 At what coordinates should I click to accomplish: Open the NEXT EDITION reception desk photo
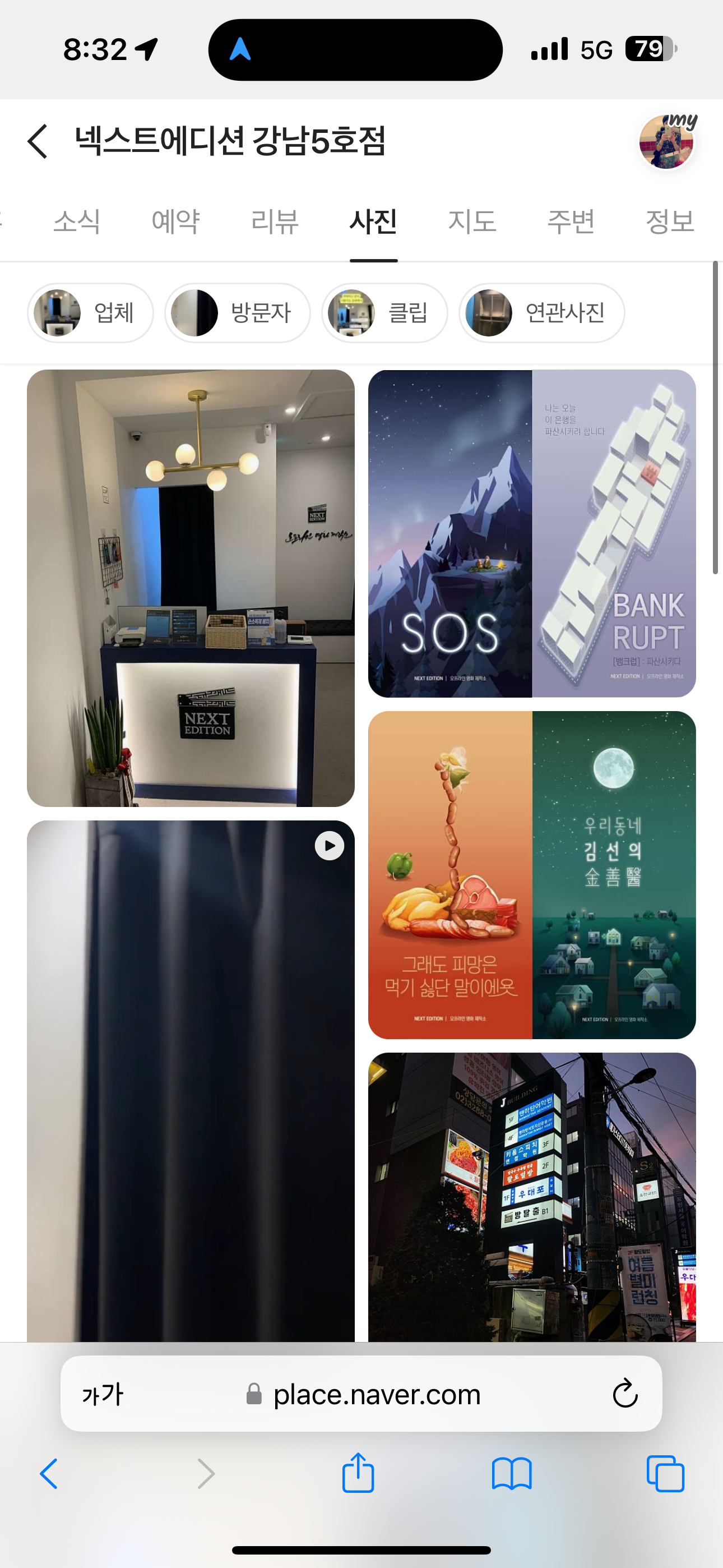pyautogui.click(x=191, y=588)
